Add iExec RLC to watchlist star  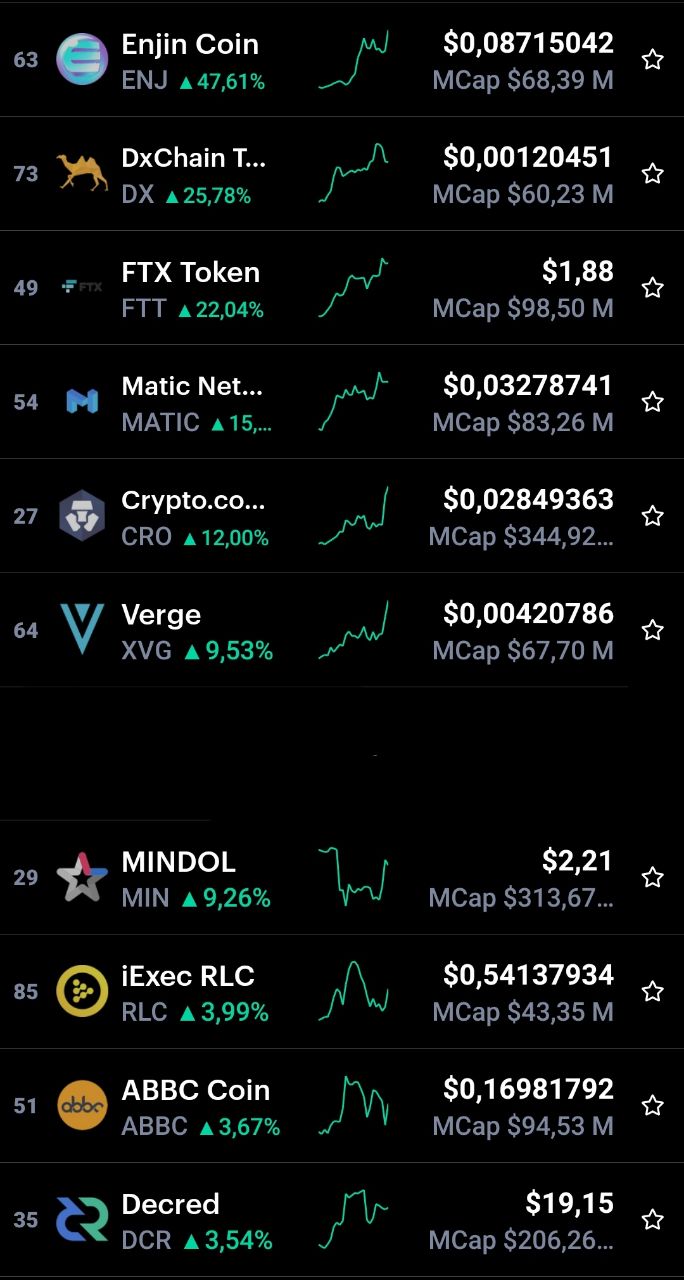coord(653,992)
